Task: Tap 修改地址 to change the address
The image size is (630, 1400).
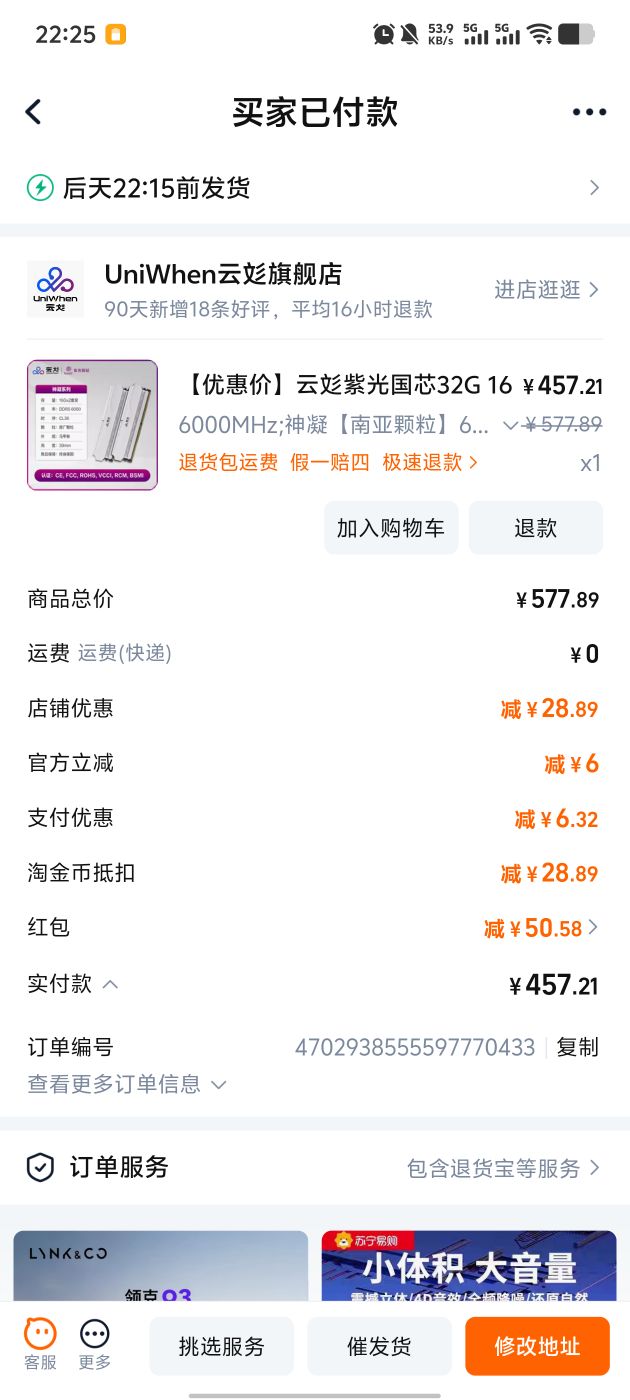Action: coord(537,1346)
